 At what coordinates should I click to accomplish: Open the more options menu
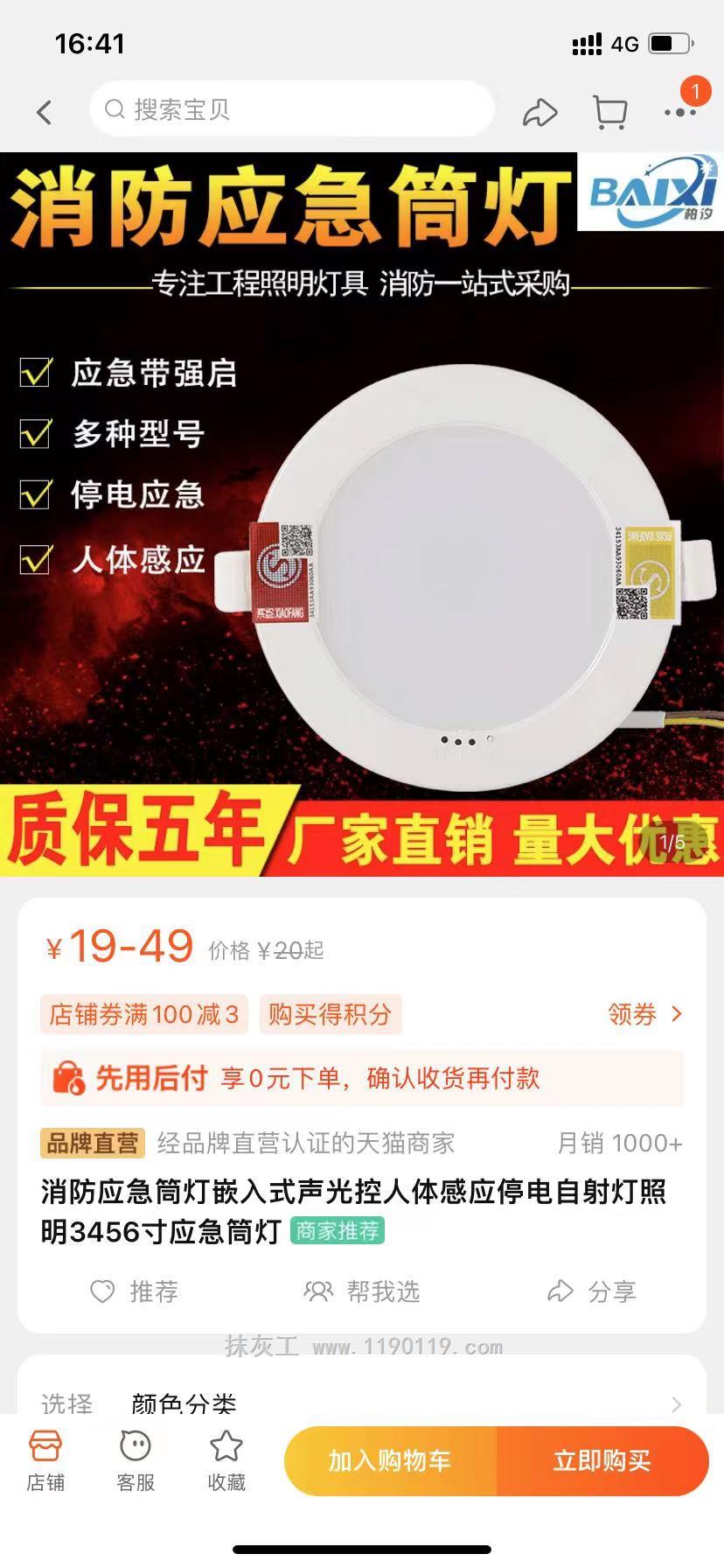coord(679,111)
